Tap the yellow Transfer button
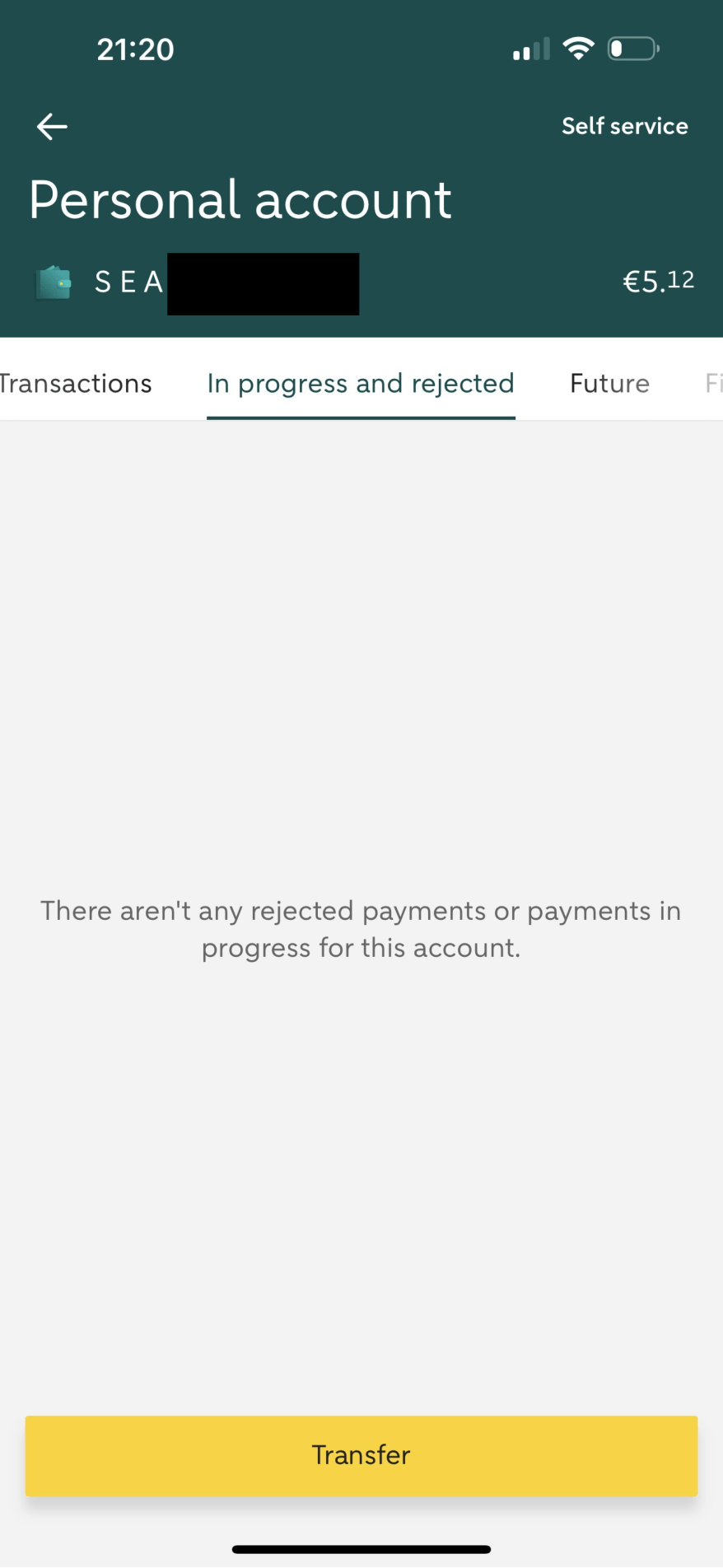The image size is (723, 1568). [x=361, y=1455]
